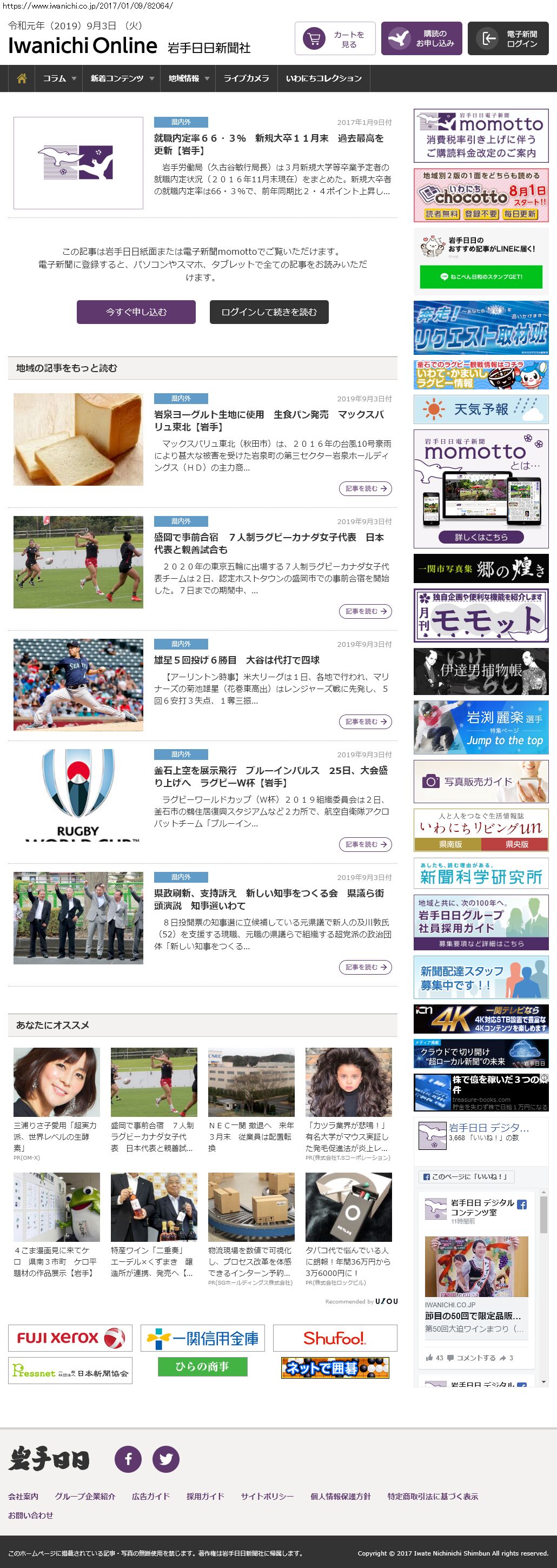Image resolution: width=557 pixels, height=1568 pixels.
Task: Open お問い合わせ footer link
Action: (x=30, y=1515)
